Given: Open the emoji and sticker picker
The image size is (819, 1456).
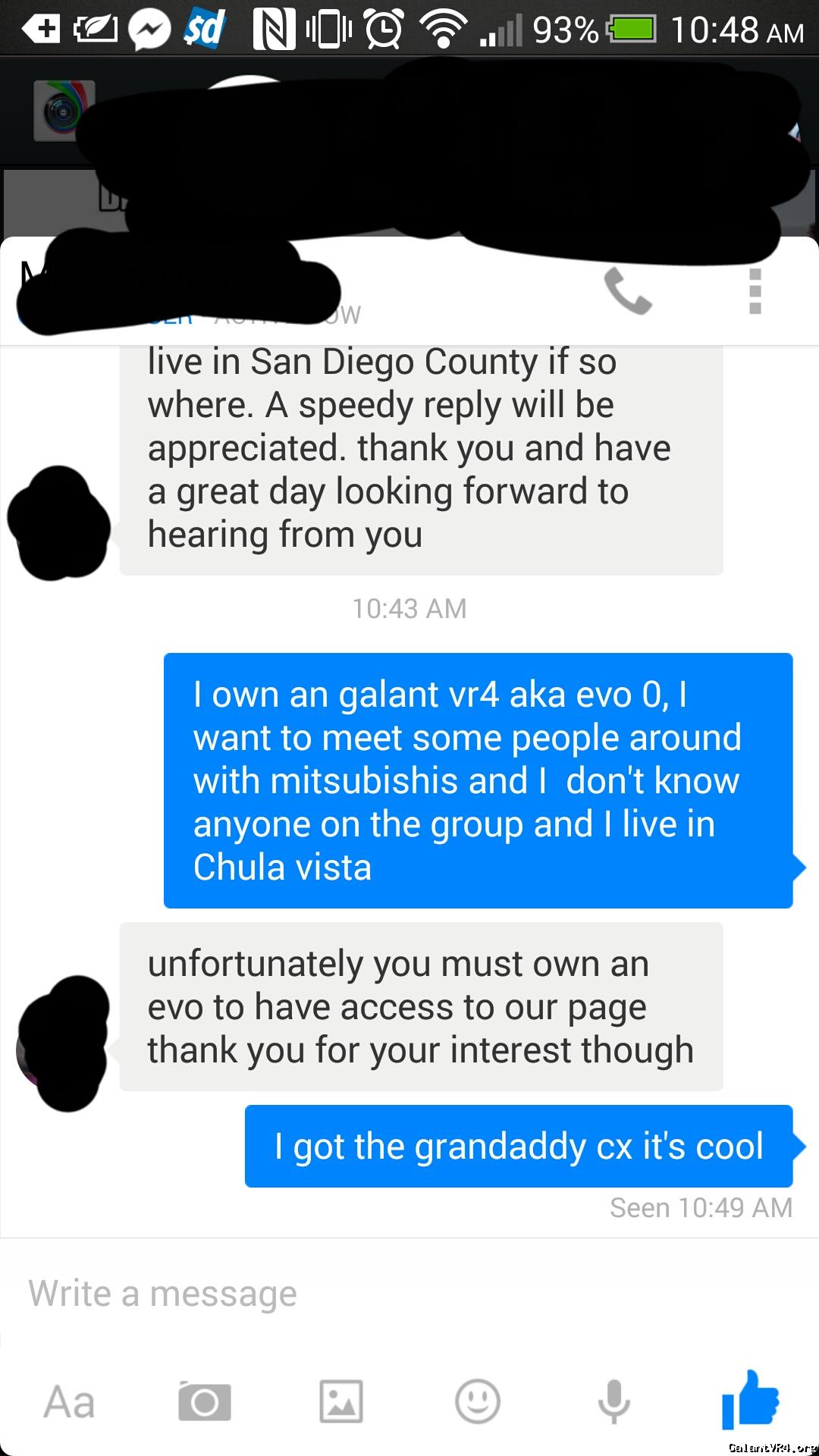Looking at the screenshot, I should pyautogui.click(x=478, y=1401).
